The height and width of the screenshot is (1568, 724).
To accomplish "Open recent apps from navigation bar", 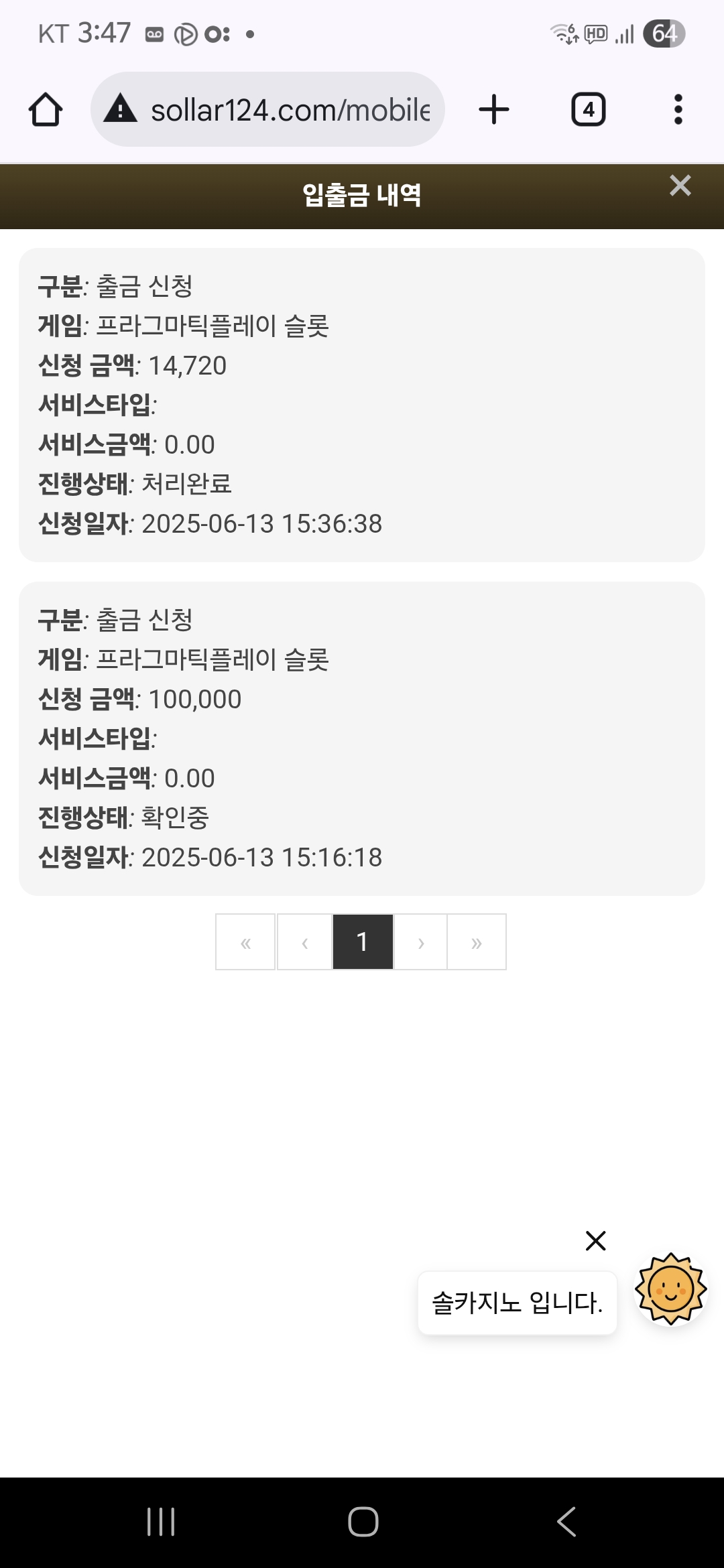I will click(x=161, y=1521).
